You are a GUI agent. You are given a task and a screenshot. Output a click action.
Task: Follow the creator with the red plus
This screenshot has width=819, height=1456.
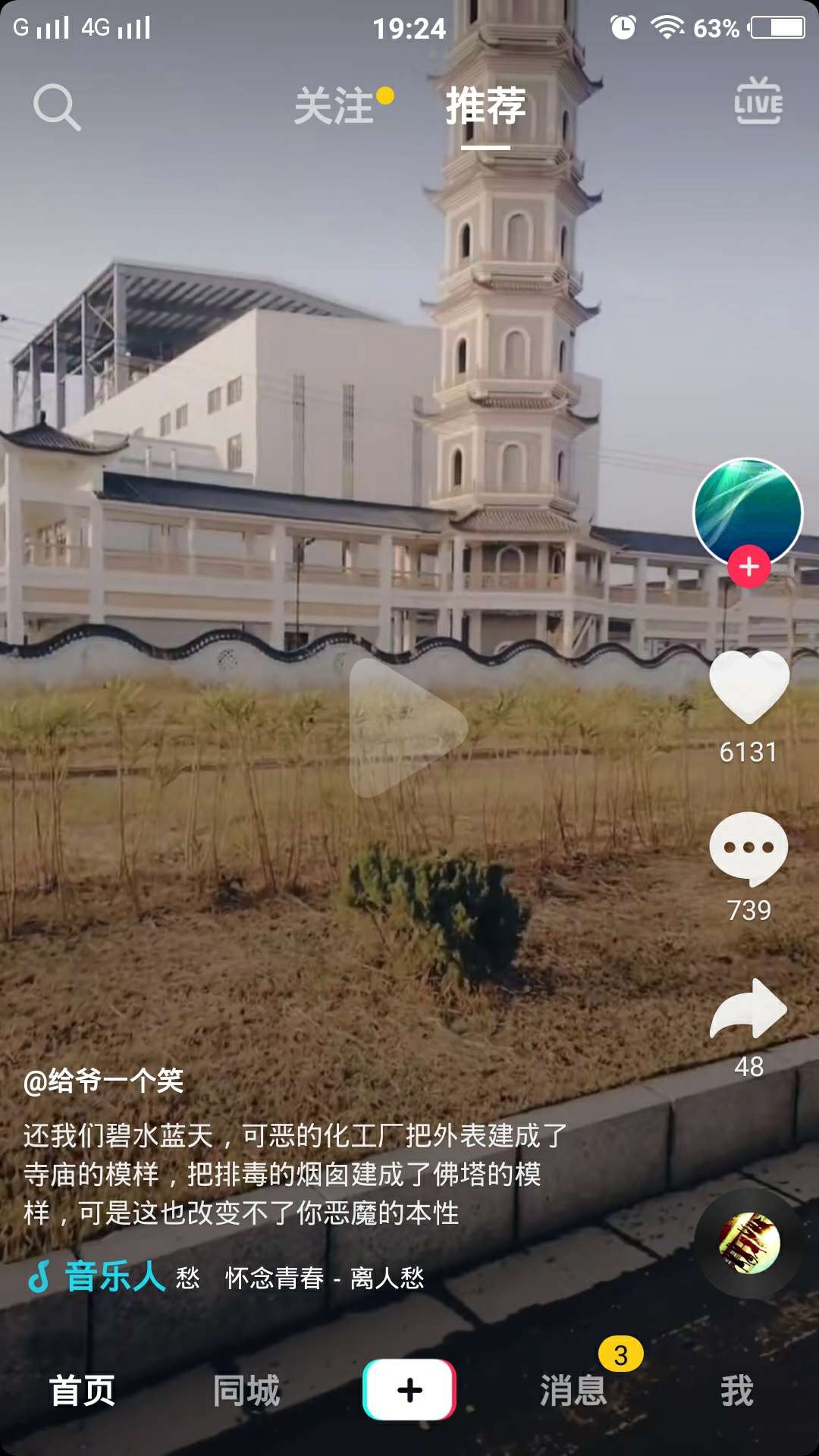749,566
